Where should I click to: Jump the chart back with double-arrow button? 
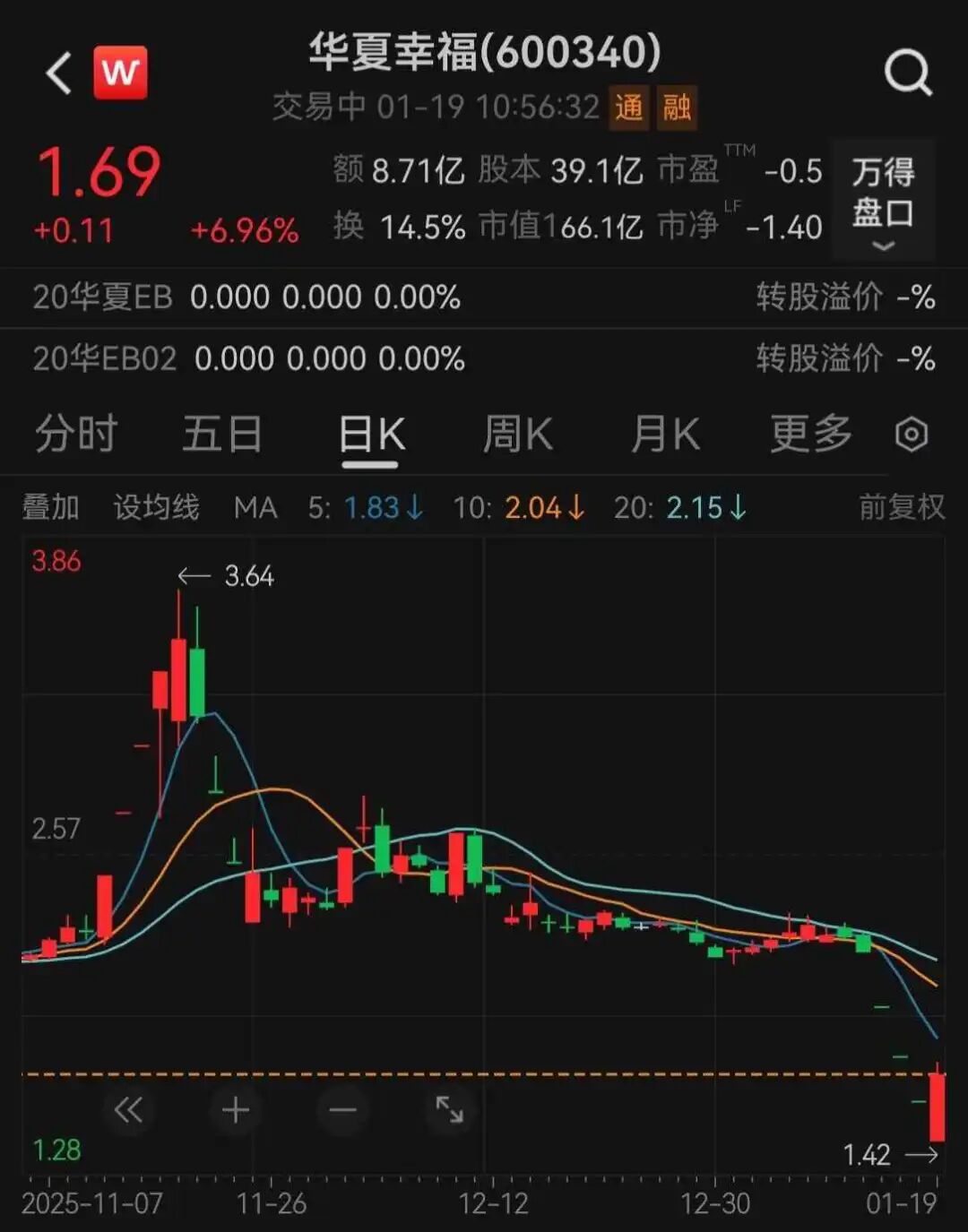(128, 1111)
